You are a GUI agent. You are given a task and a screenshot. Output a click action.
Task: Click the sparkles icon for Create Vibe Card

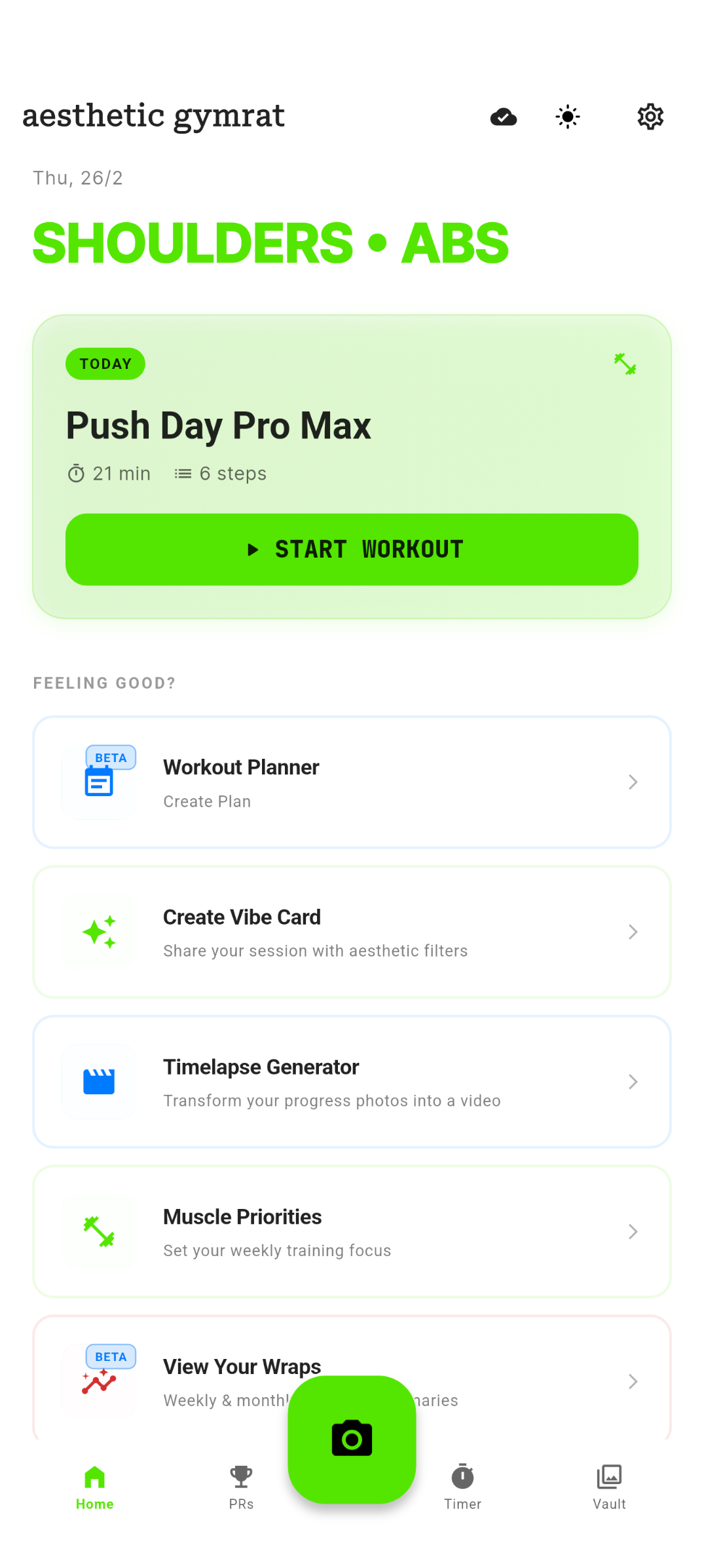pyautogui.click(x=98, y=930)
